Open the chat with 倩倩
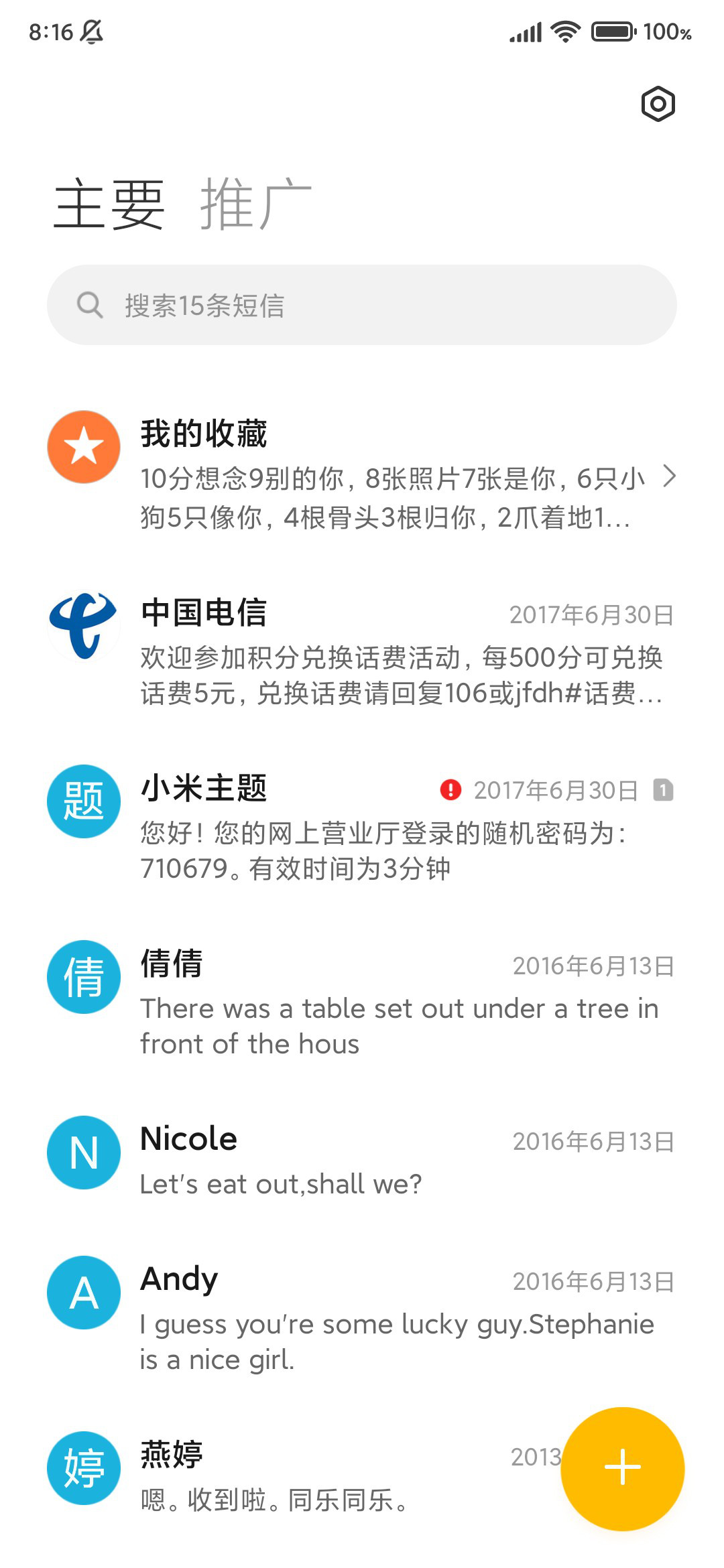This screenshot has height=1568, width=724. click(362, 1002)
